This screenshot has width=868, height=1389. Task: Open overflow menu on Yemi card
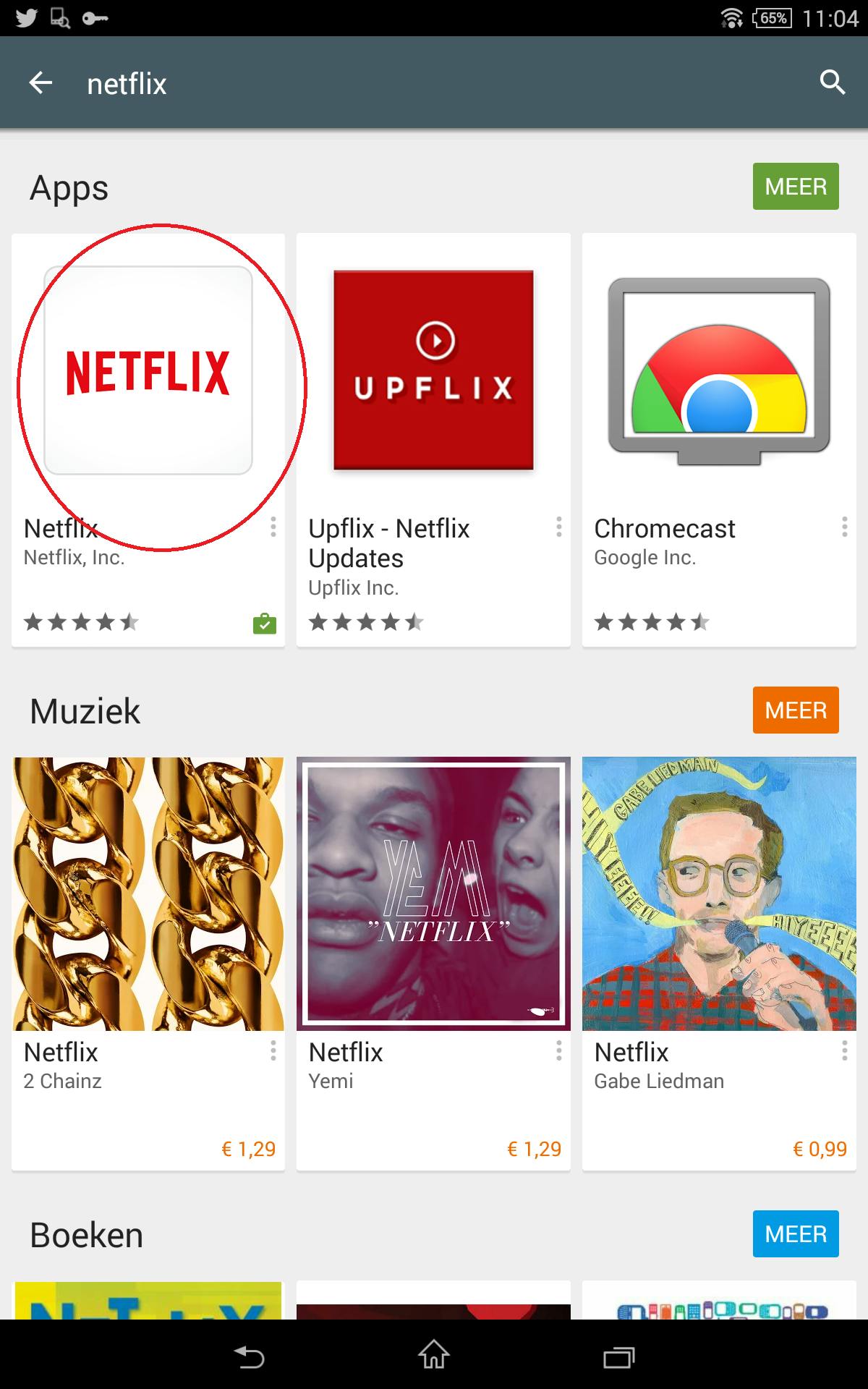(558, 1050)
